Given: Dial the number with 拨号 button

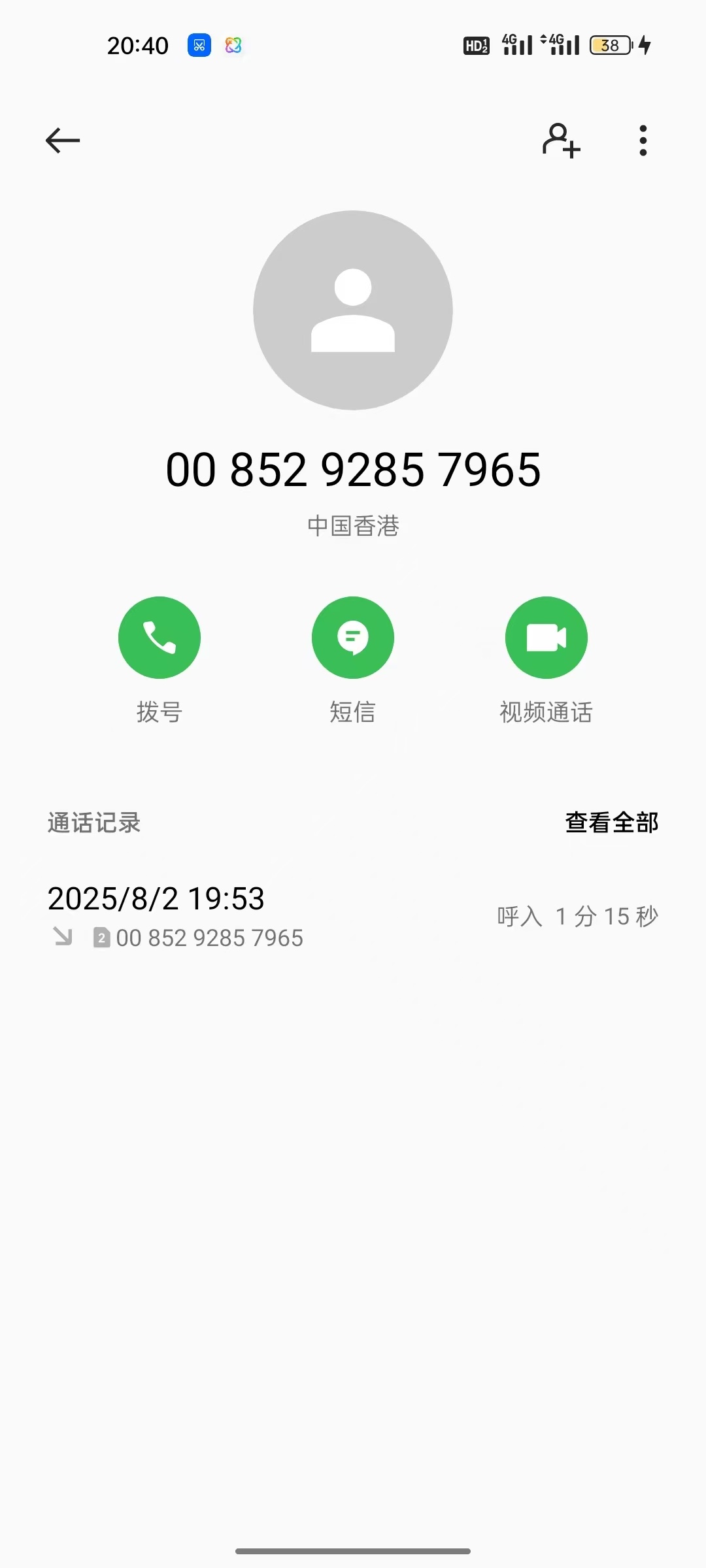Looking at the screenshot, I should tap(159, 638).
